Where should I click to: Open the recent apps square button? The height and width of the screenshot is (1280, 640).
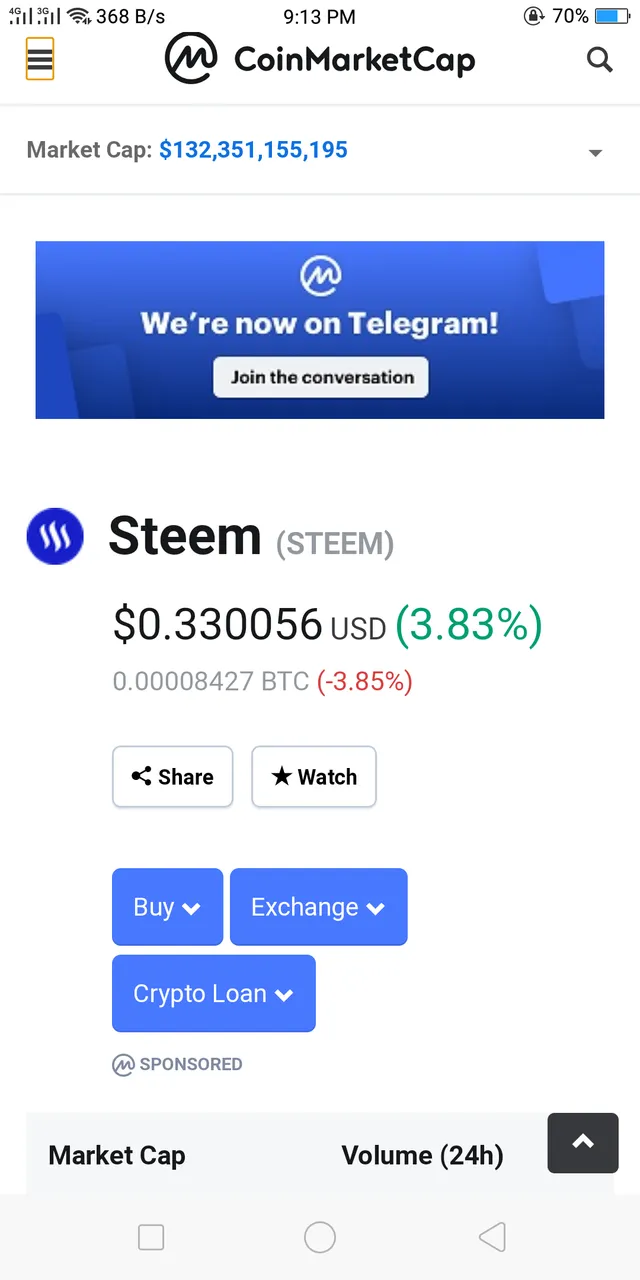[151, 1238]
